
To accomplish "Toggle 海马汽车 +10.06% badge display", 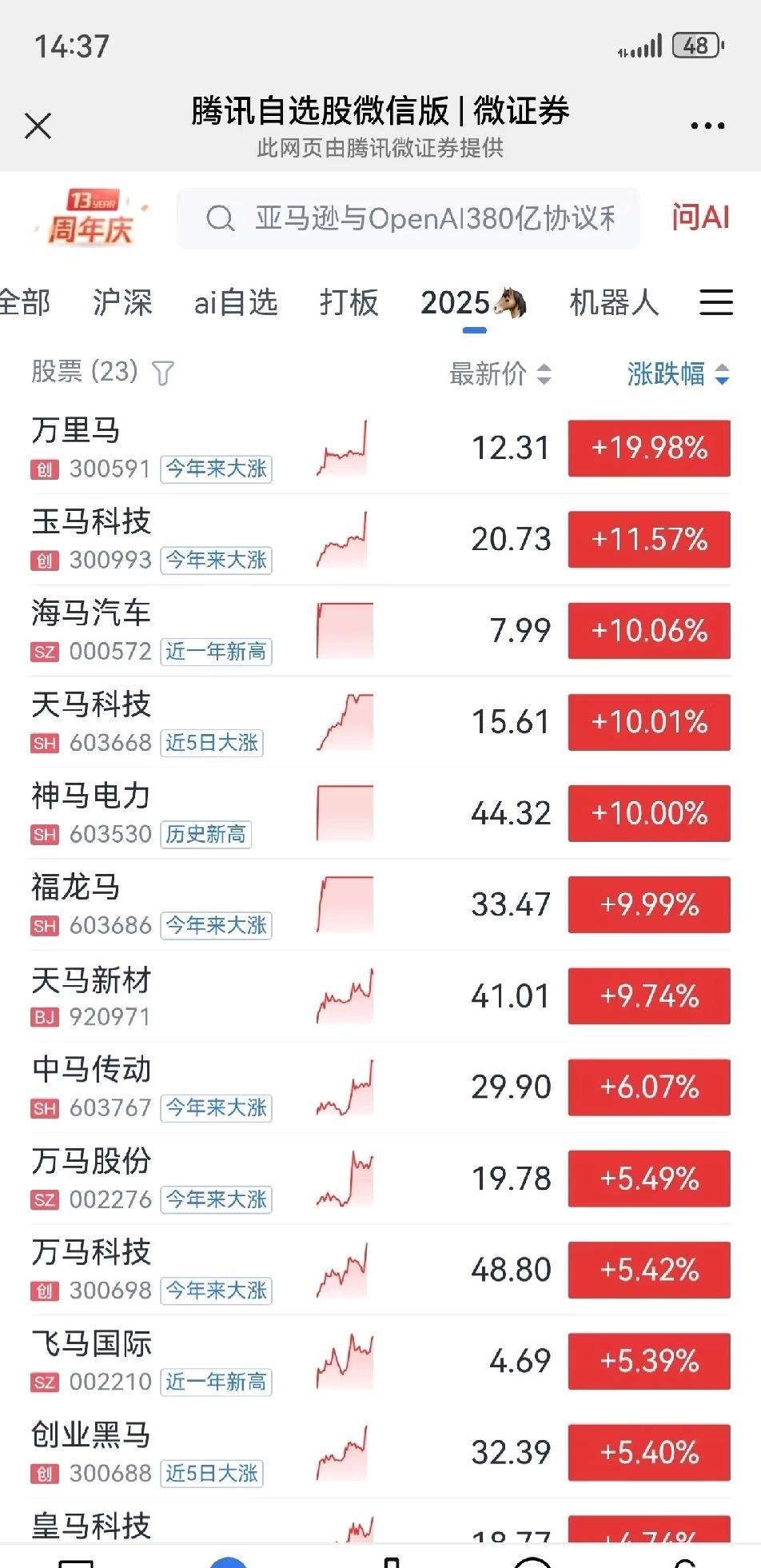I will pos(648,631).
